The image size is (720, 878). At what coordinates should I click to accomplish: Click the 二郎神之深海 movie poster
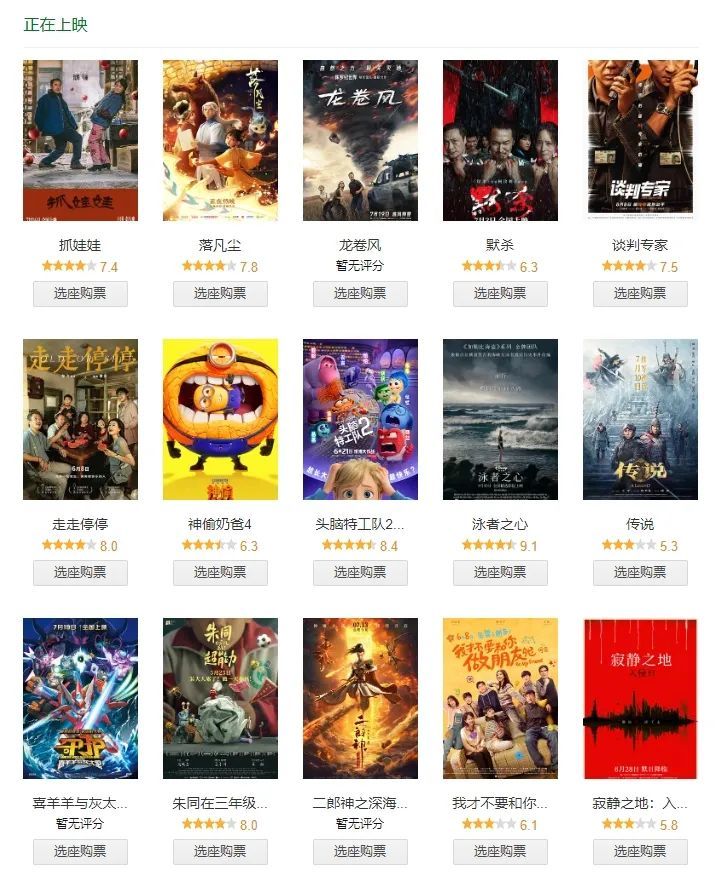361,700
